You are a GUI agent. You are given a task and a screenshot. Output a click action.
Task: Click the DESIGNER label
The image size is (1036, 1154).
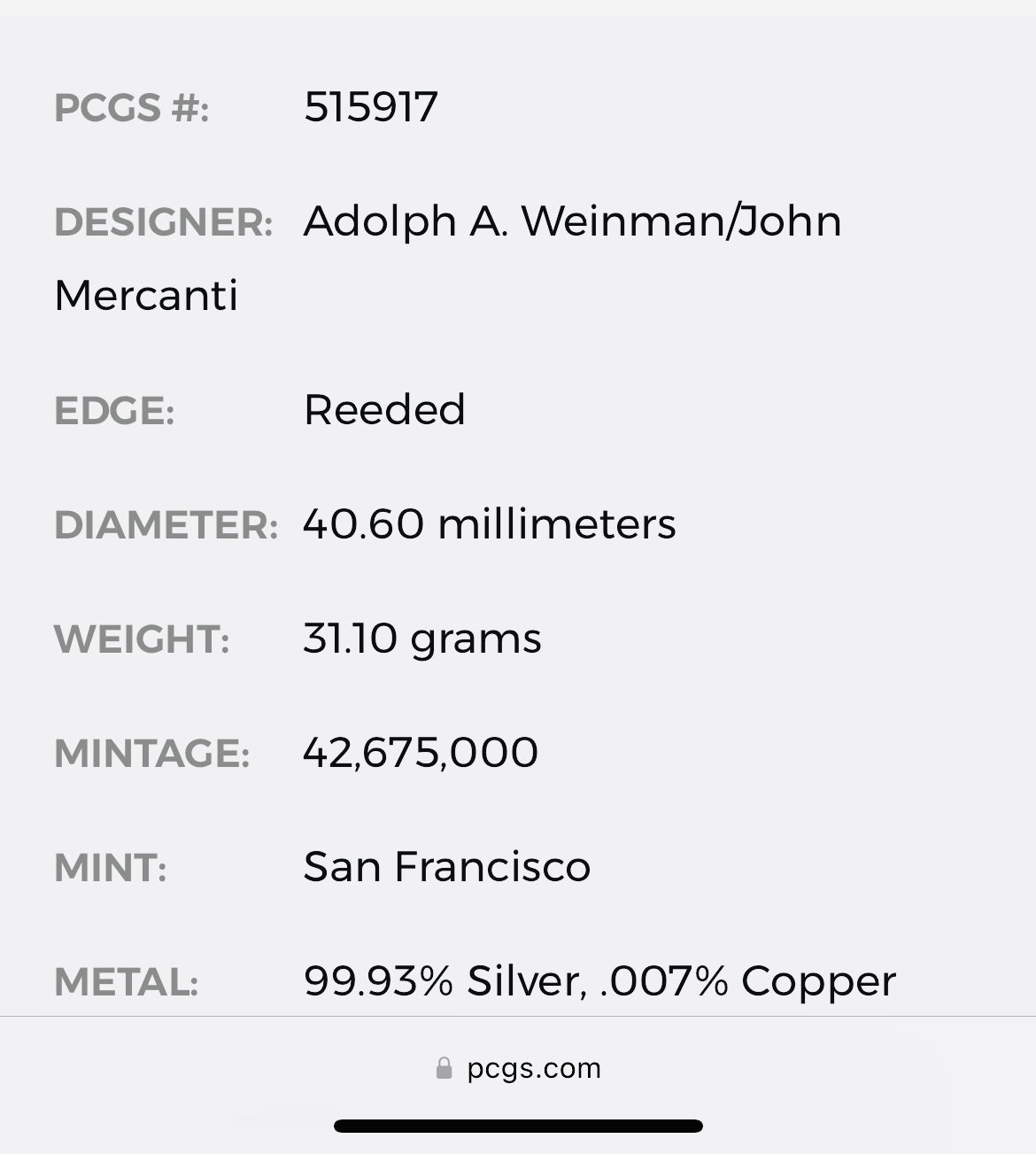point(163,223)
